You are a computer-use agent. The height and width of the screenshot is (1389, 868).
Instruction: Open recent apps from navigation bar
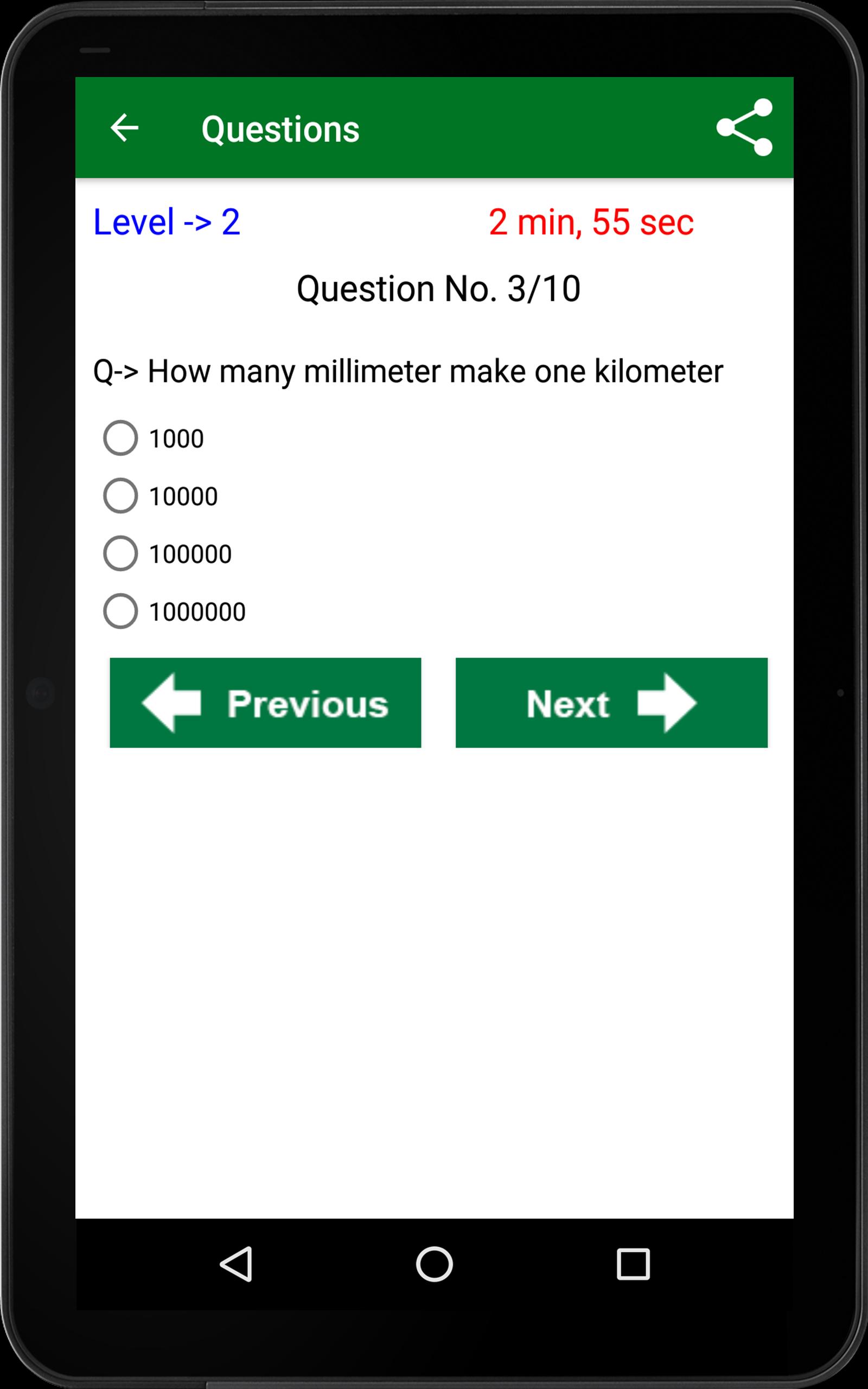[x=633, y=1264]
